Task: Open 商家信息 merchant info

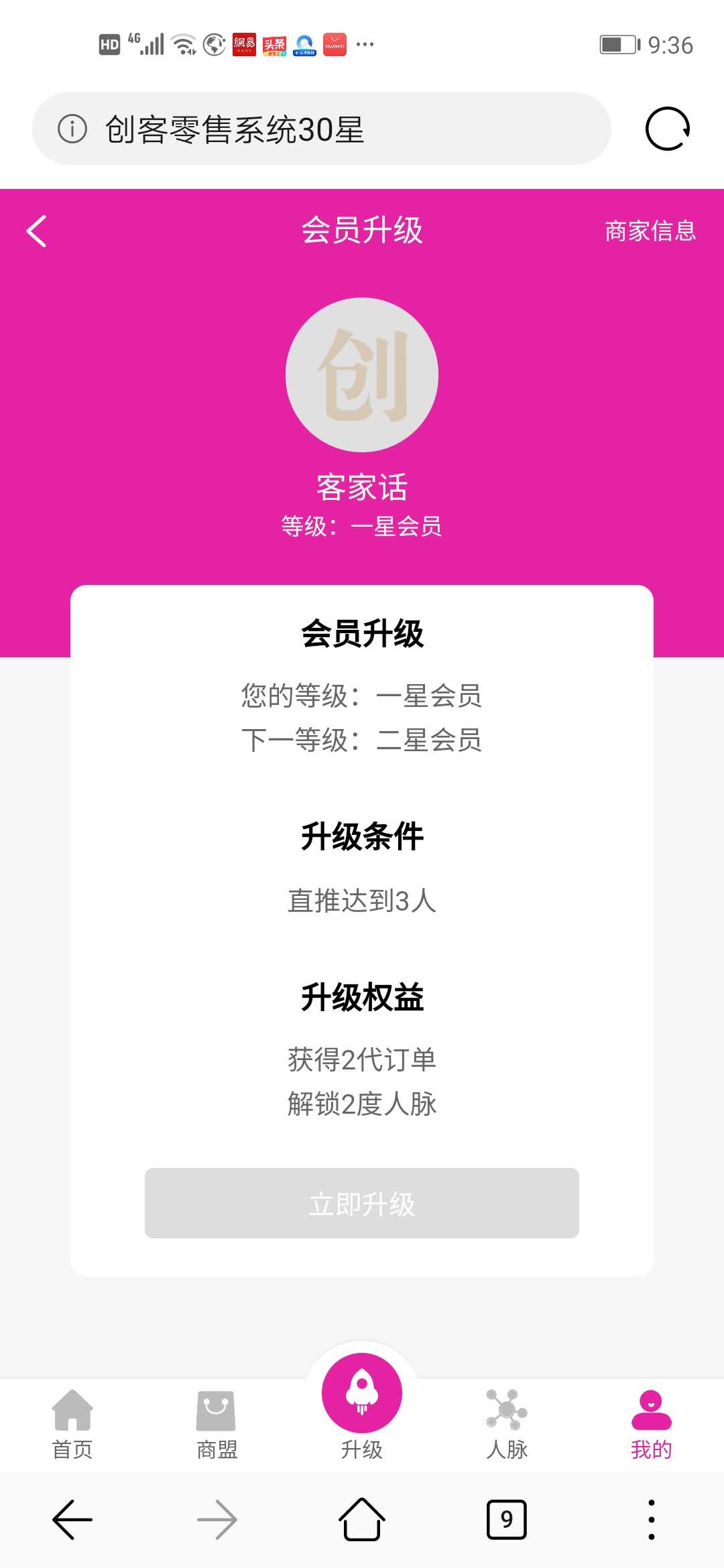Action: [x=650, y=231]
